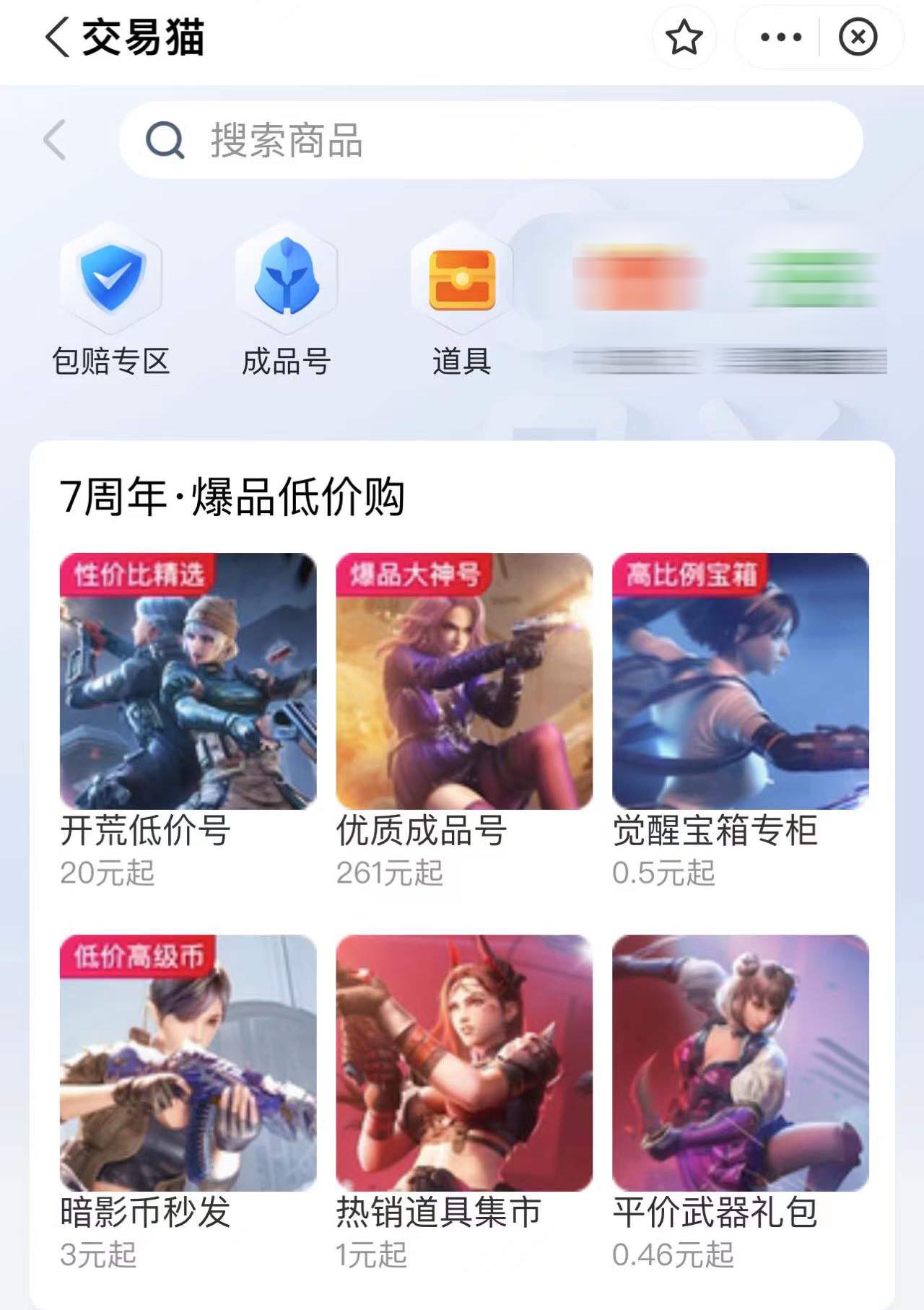The width and height of the screenshot is (924, 1310).
Task: Open the 包赔专区 section
Action: [x=111, y=300]
